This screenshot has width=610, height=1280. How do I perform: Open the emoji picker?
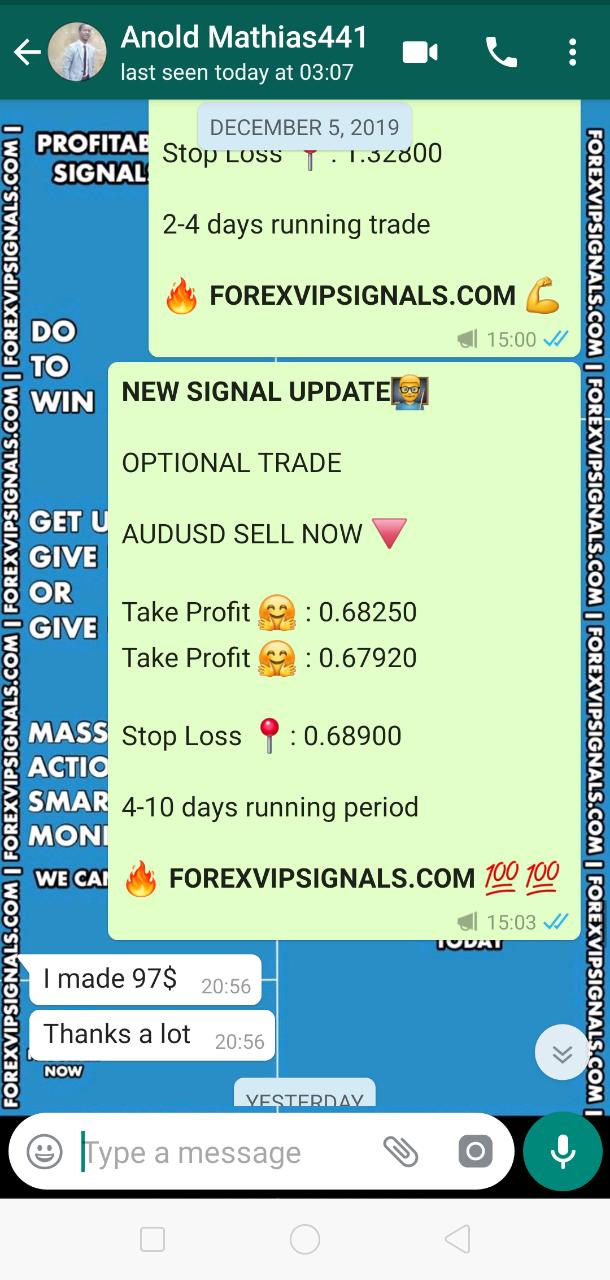(45, 1152)
